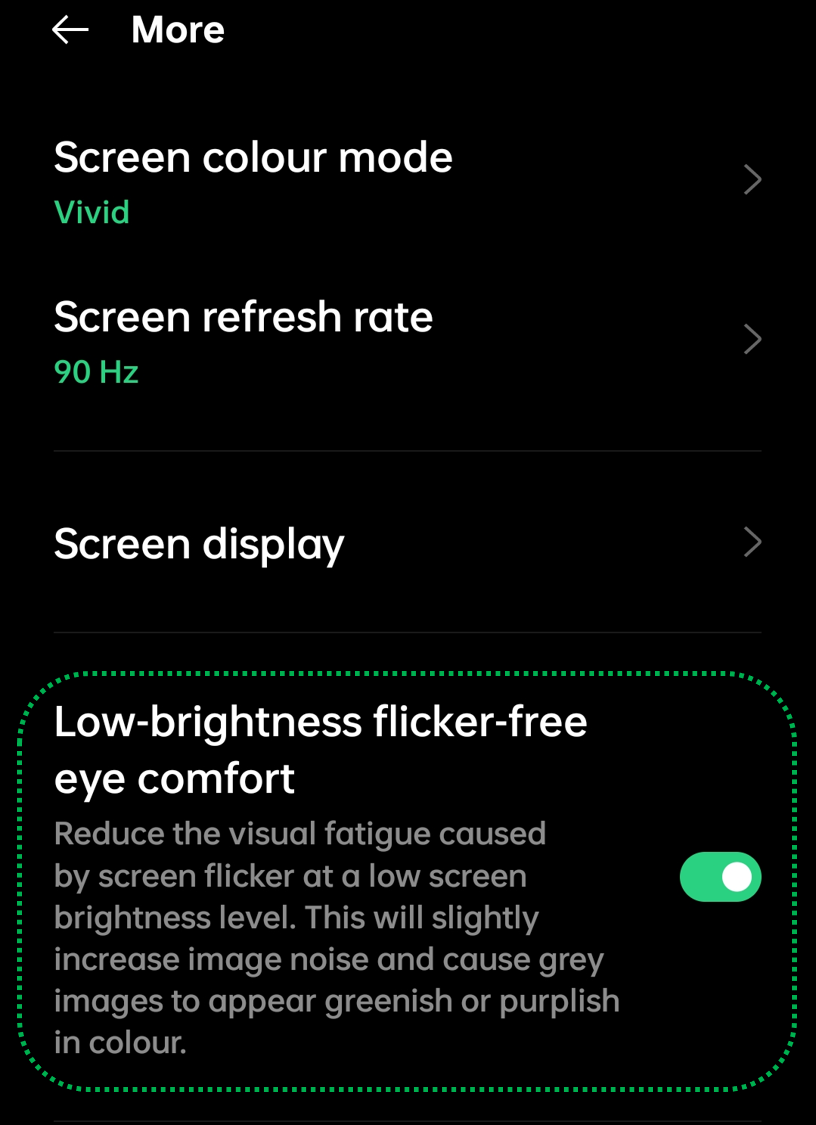Turn off low-brightness flicker-free eye comfort
This screenshot has height=1125, width=816.
pyautogui.click(x=720, y=877)
